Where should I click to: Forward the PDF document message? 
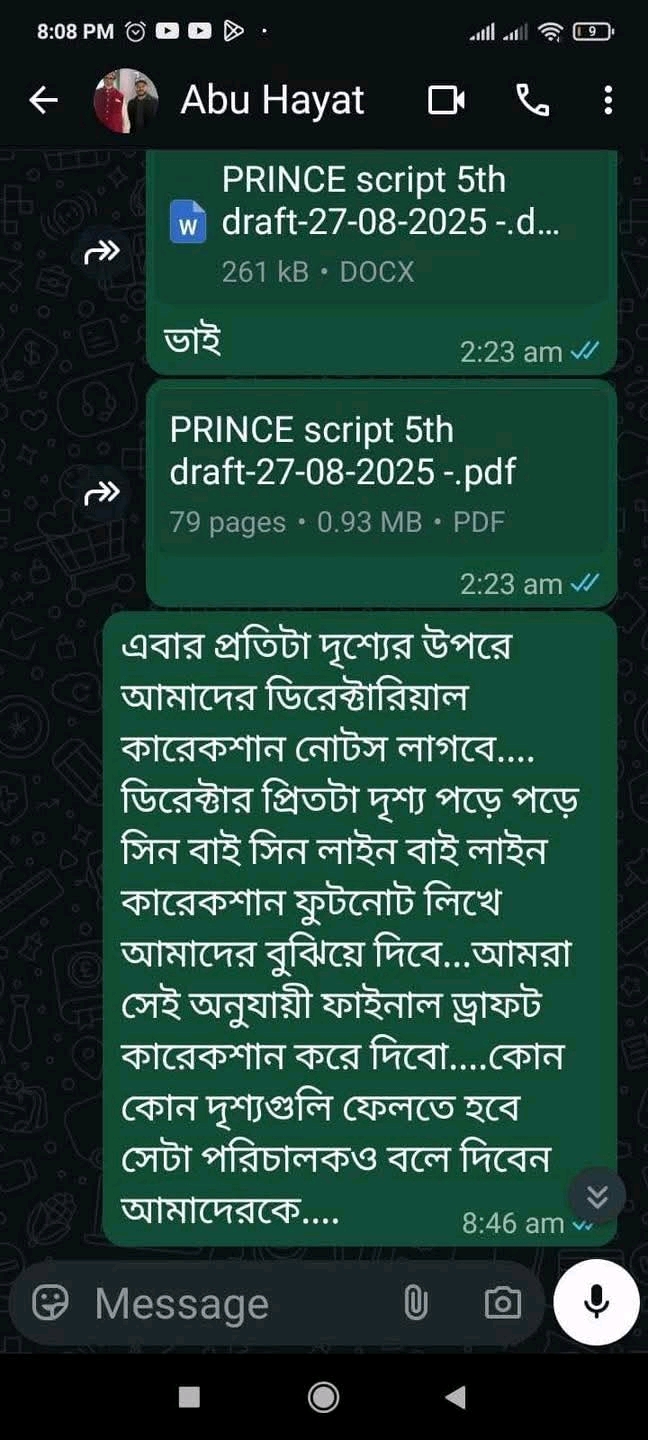[x=102, y=492]
